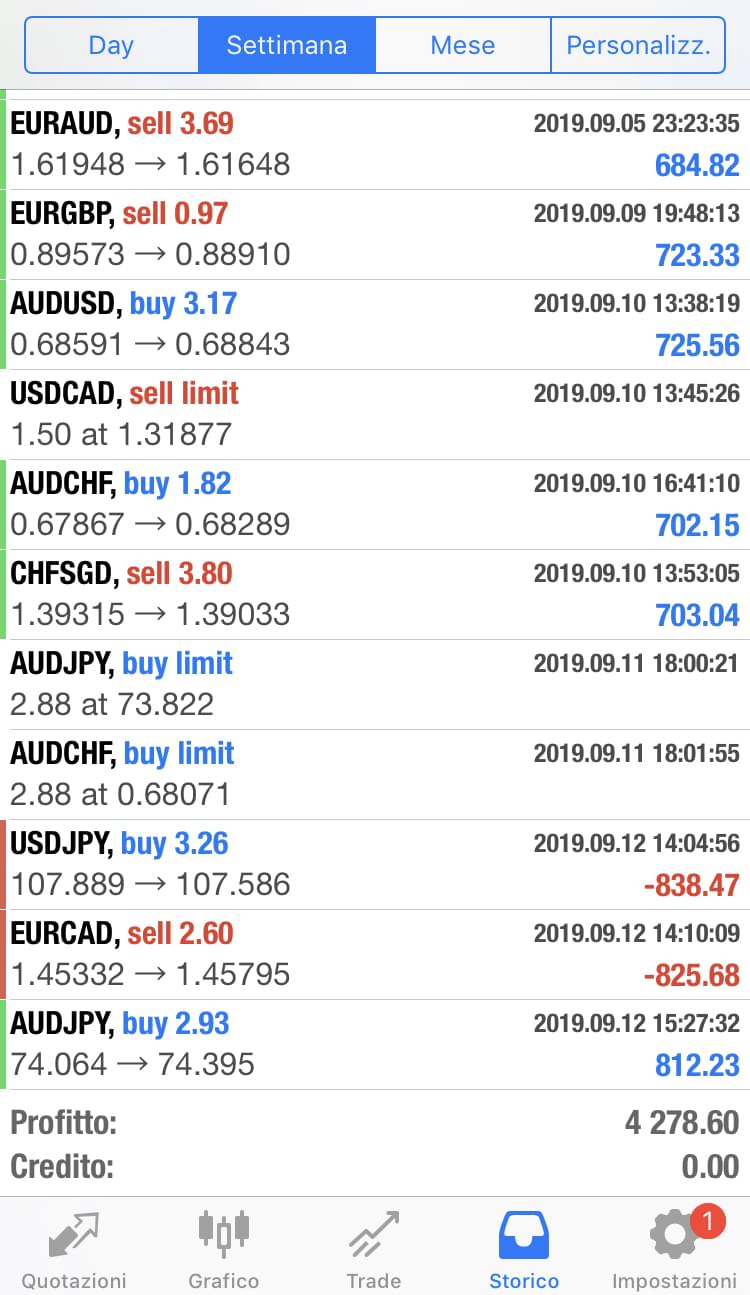The height and width of the screenshot is (1295, 750).
Task: Choose the Personalizz. custom period
Action: click(x=638, y=45)
